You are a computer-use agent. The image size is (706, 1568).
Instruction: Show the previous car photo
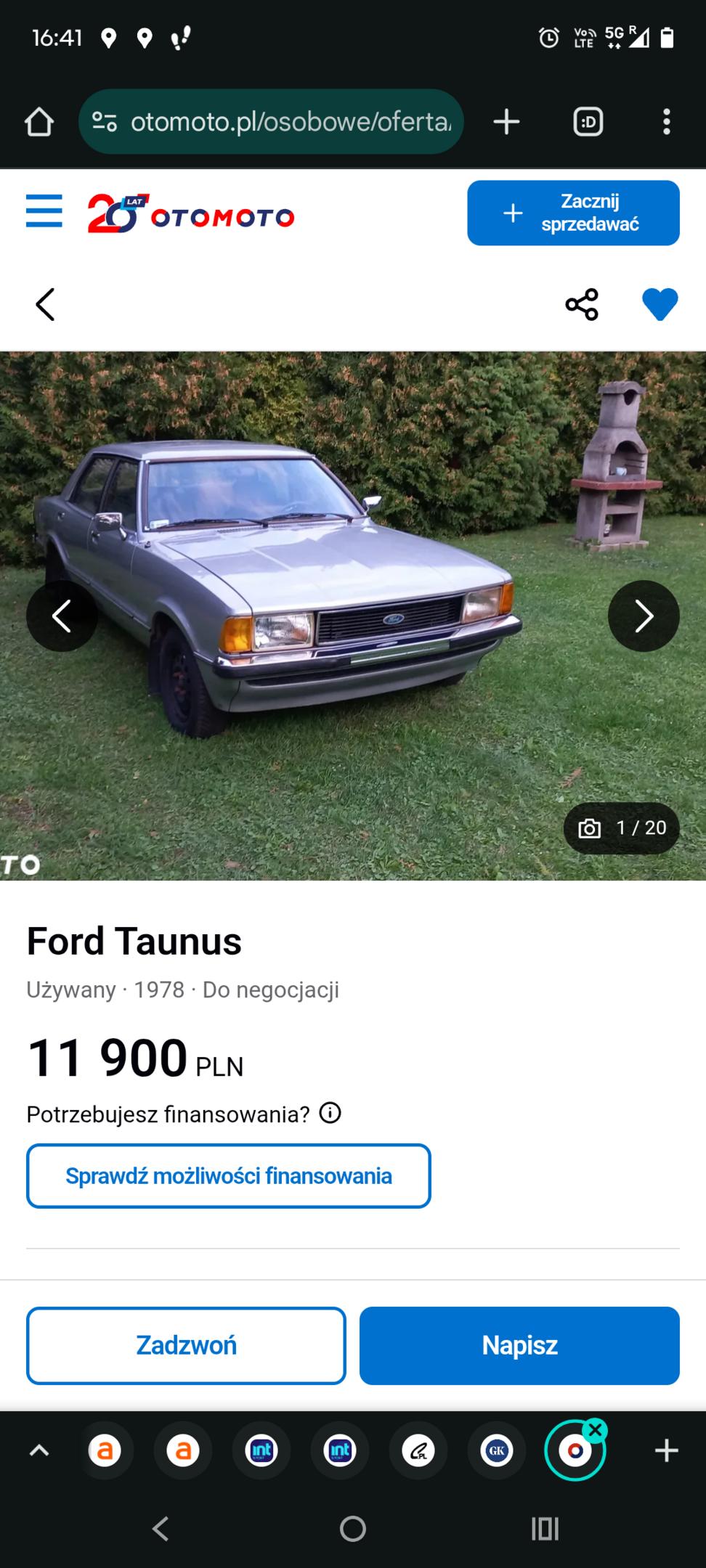pos(62,616)
